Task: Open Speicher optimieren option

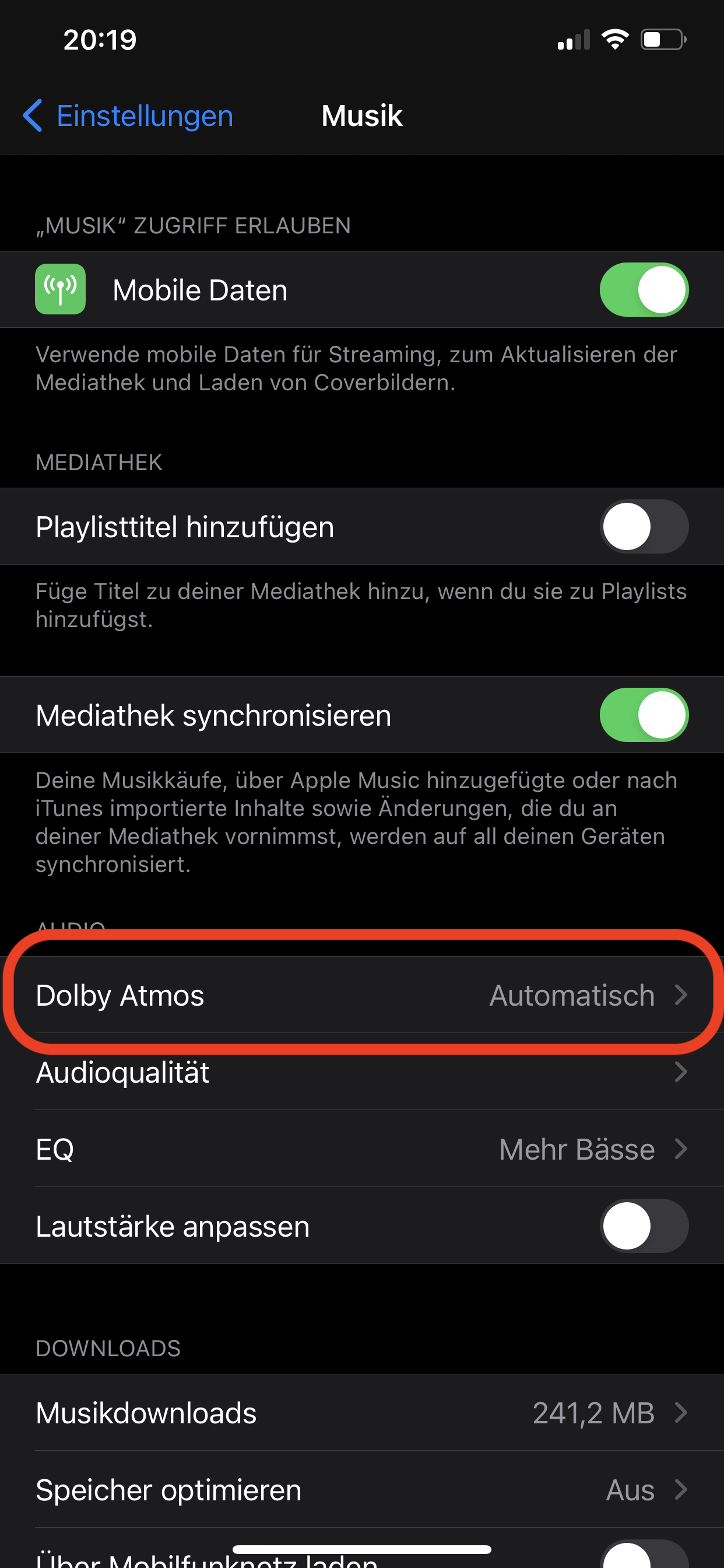Action: (x=361, y=1490)
